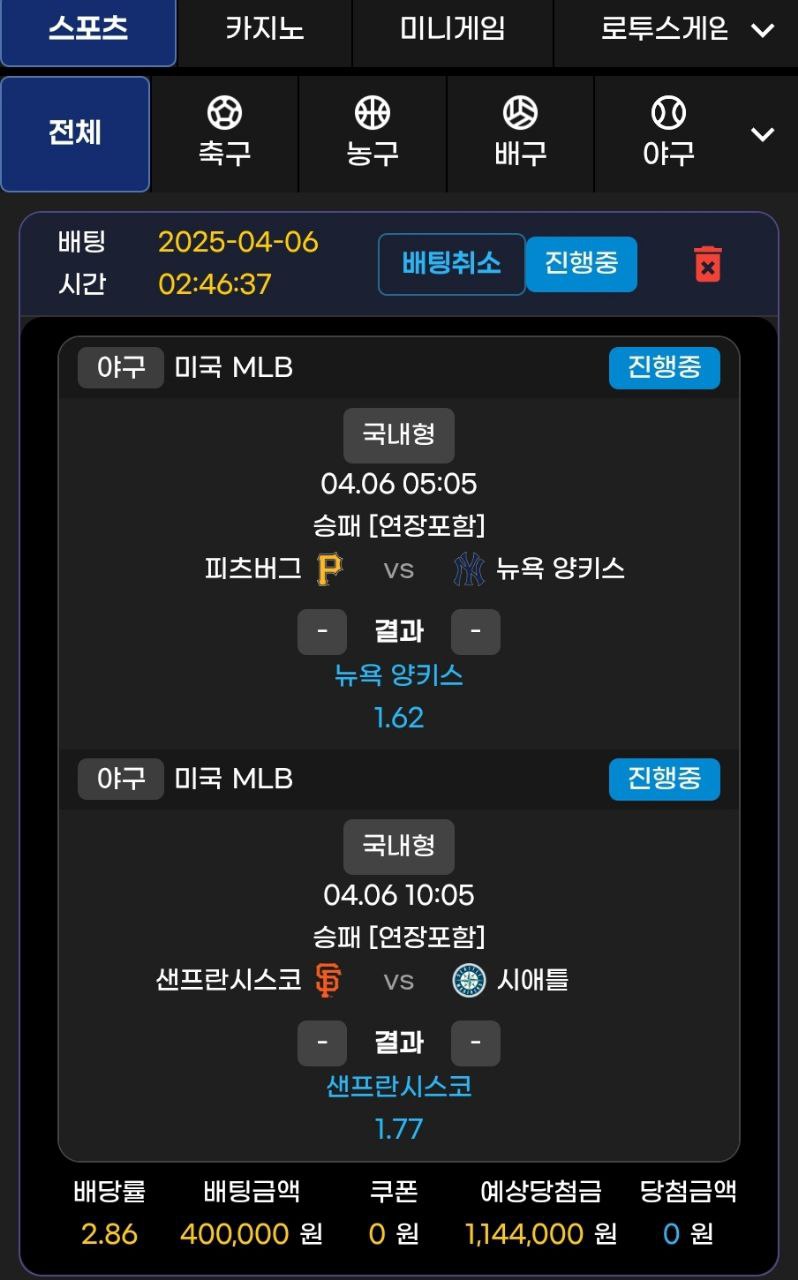Screen dimensions: 798x1280
Task: Expand the top category dropdown chevron
Action: pyautogui.click(x=763, y=30)
